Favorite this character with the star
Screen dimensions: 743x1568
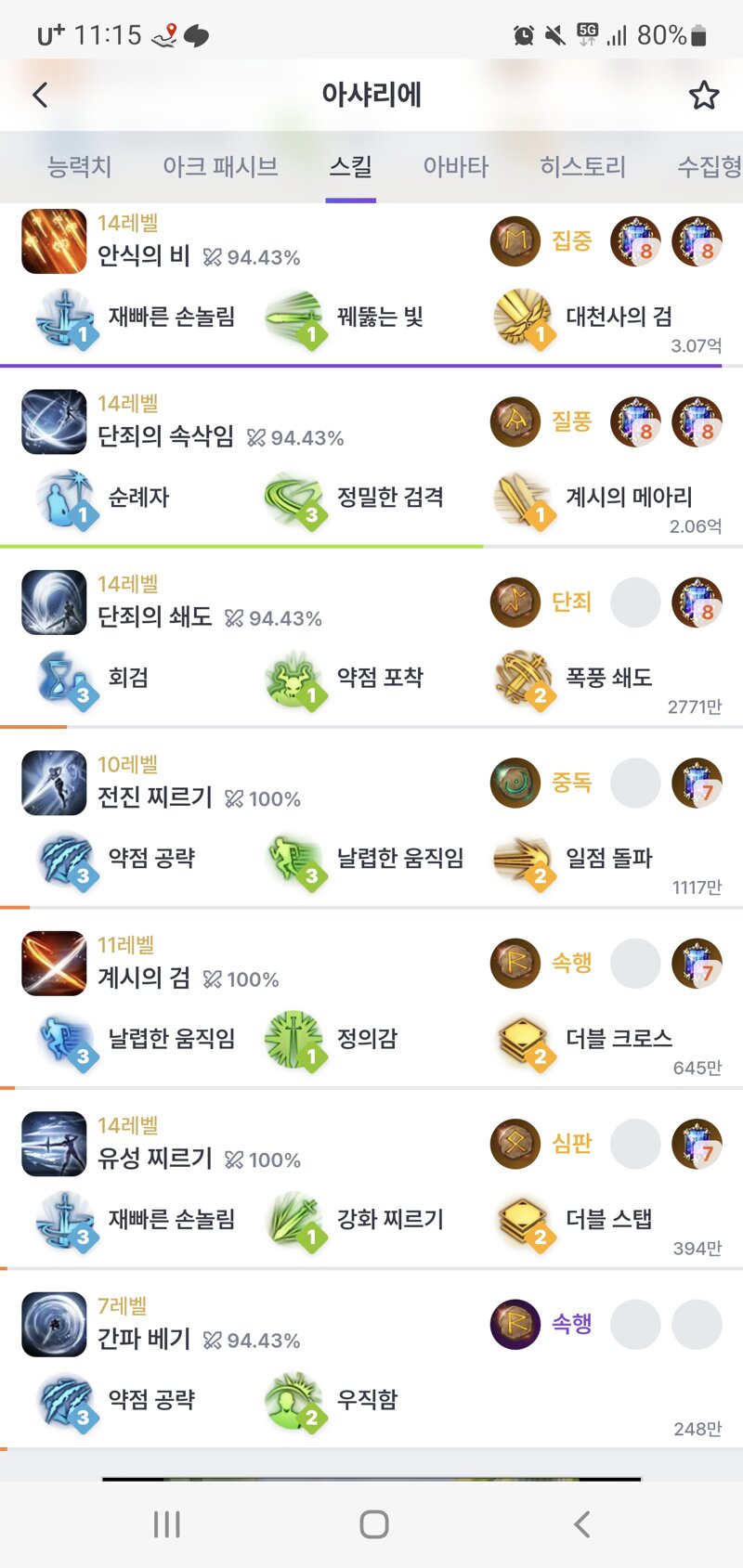703,95
